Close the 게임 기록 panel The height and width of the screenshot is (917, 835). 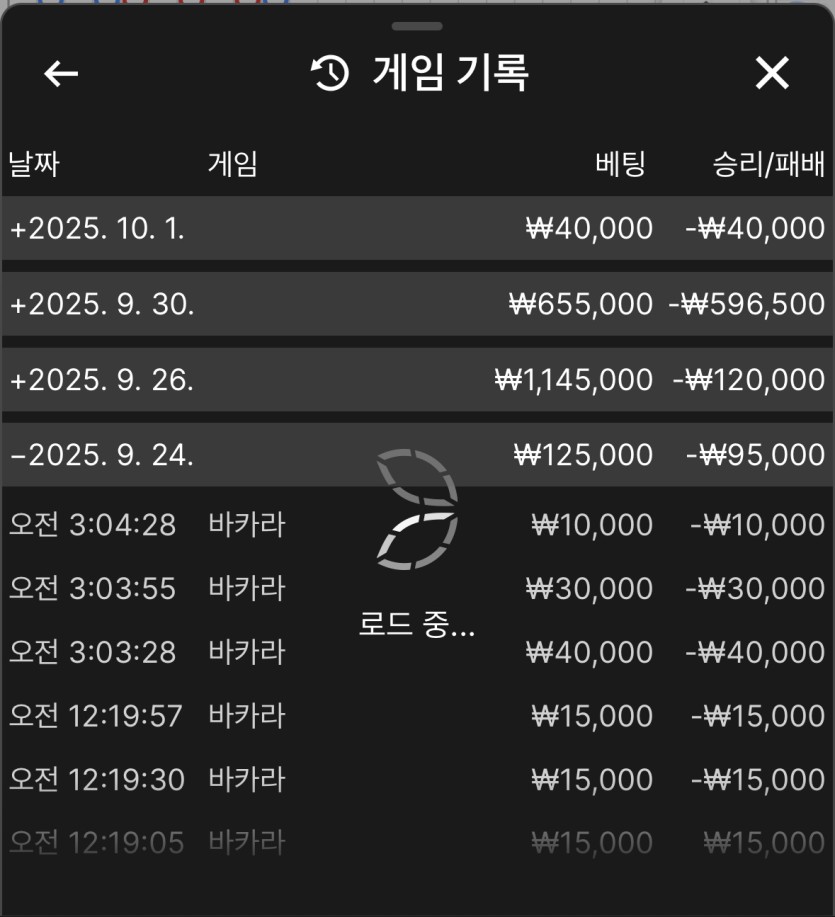pos(772,73)
